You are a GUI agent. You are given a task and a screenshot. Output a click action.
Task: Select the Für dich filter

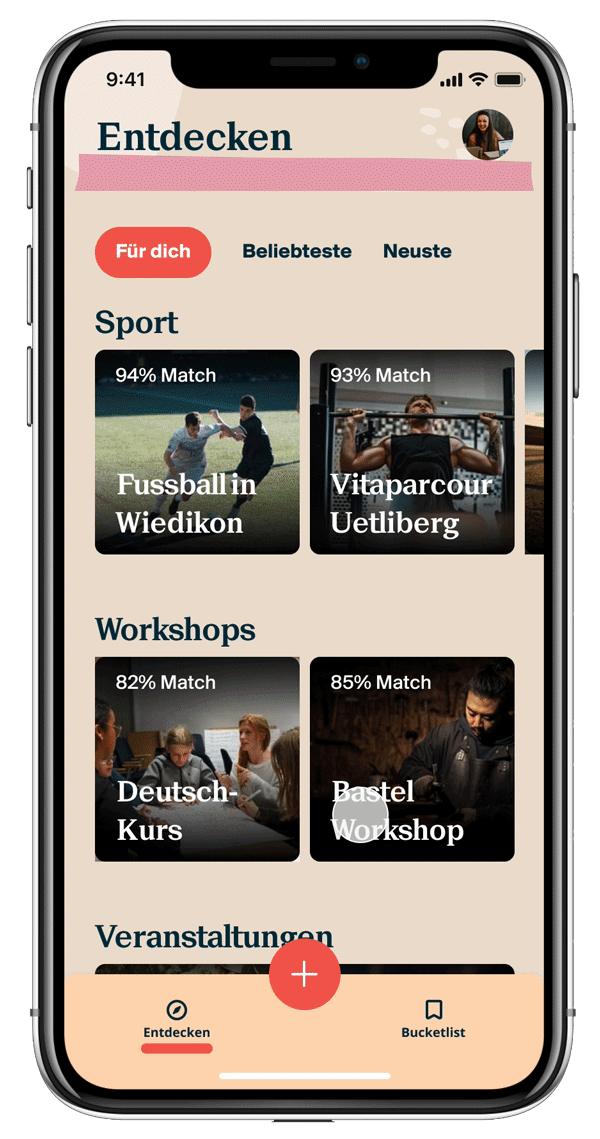[153, 252]
